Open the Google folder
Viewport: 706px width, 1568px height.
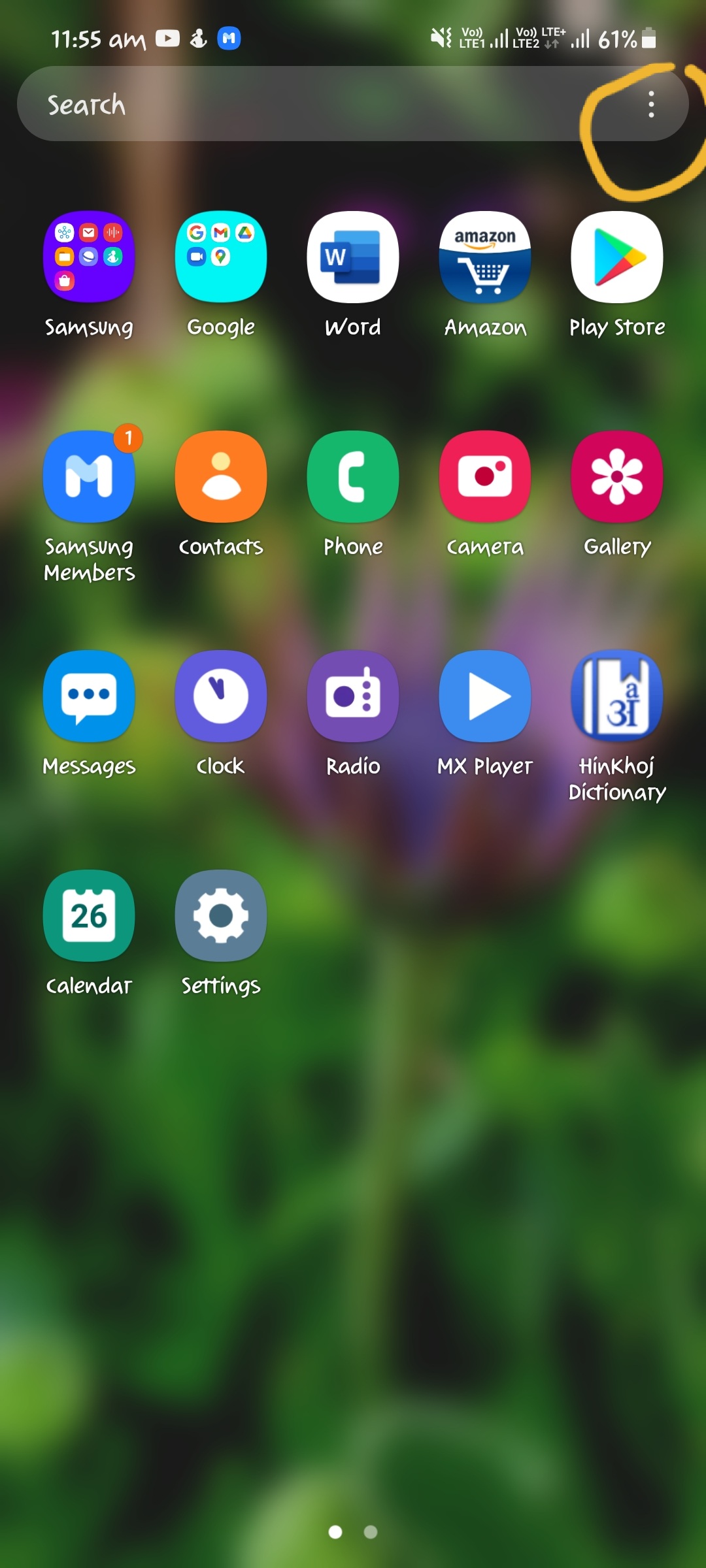point(221,257)
